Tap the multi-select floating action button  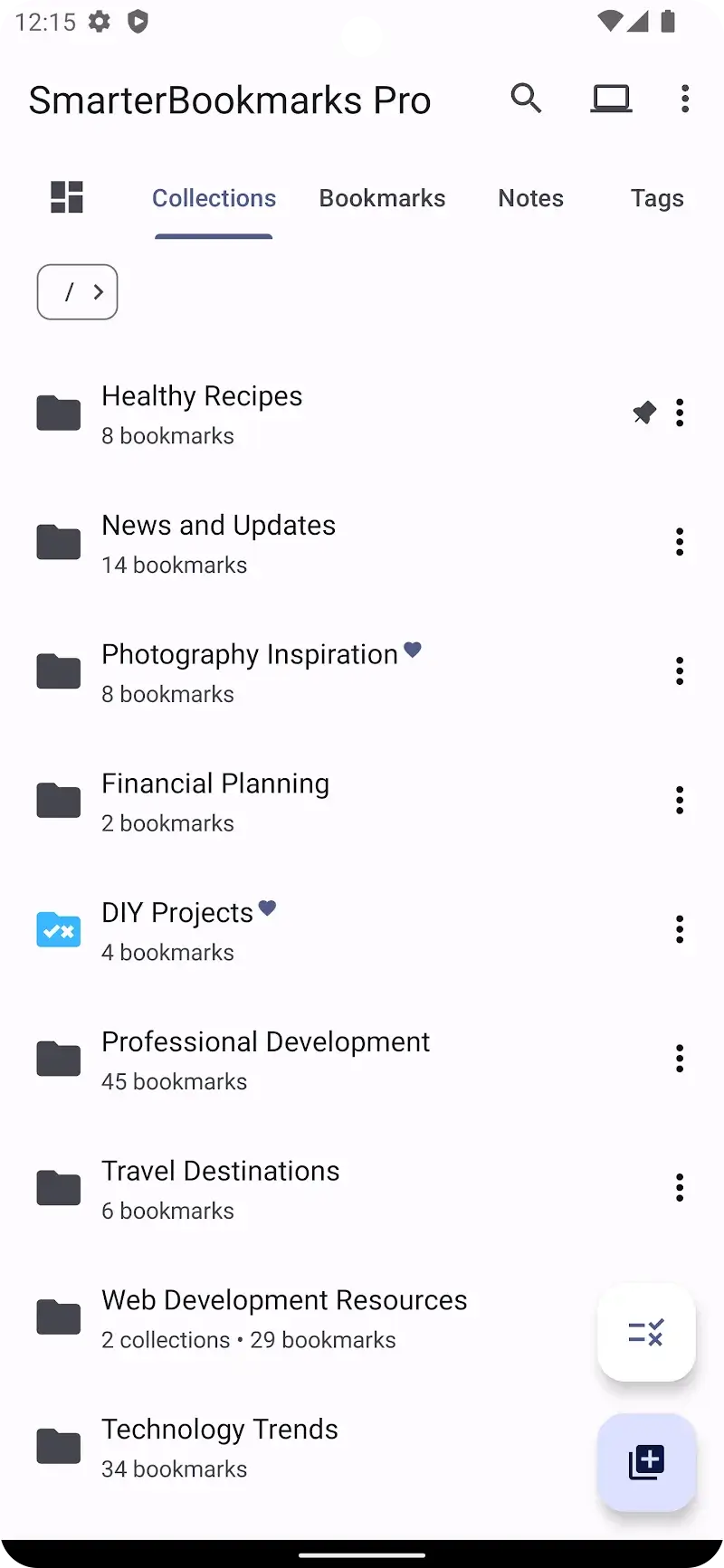click(646, 1332)
